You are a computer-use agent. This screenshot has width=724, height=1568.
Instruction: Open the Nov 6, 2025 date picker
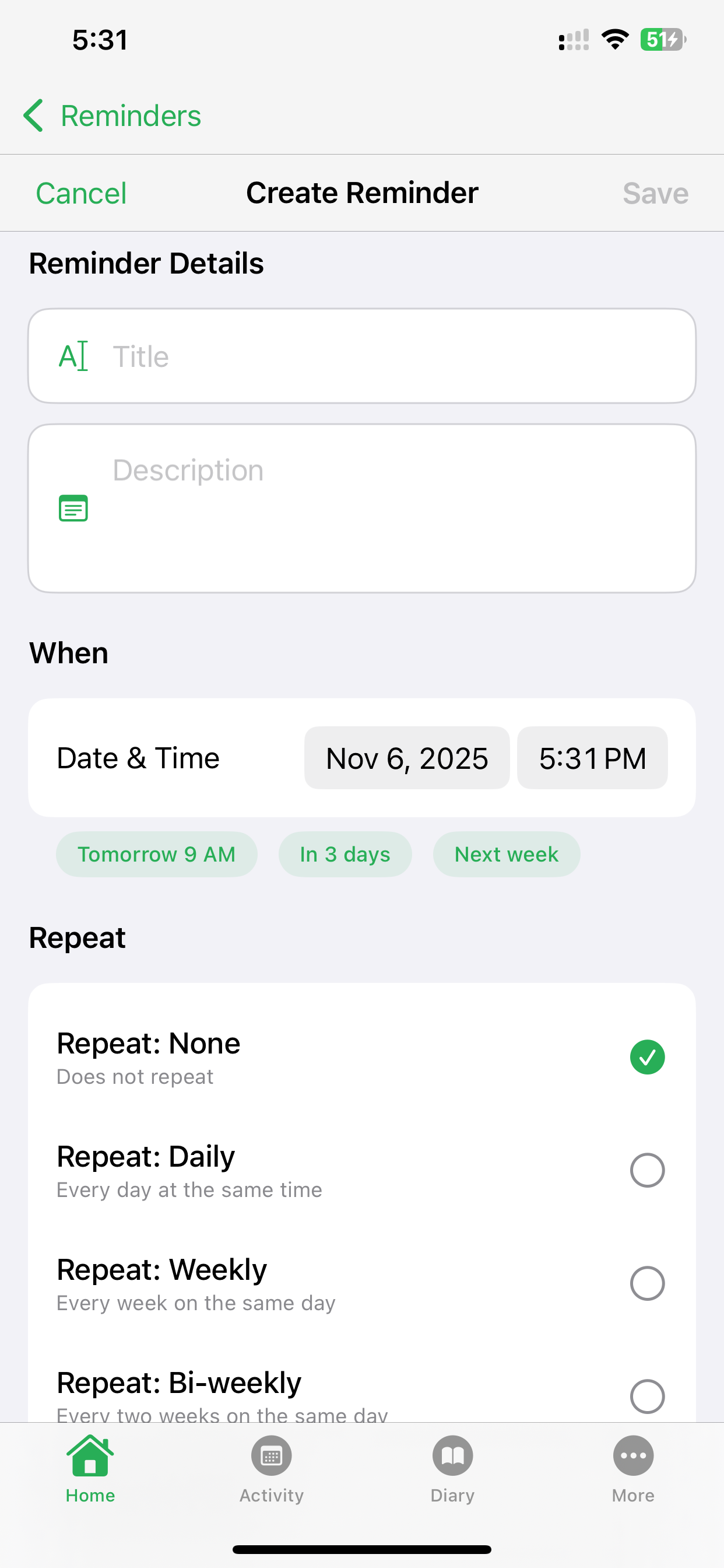coord(406,758)
